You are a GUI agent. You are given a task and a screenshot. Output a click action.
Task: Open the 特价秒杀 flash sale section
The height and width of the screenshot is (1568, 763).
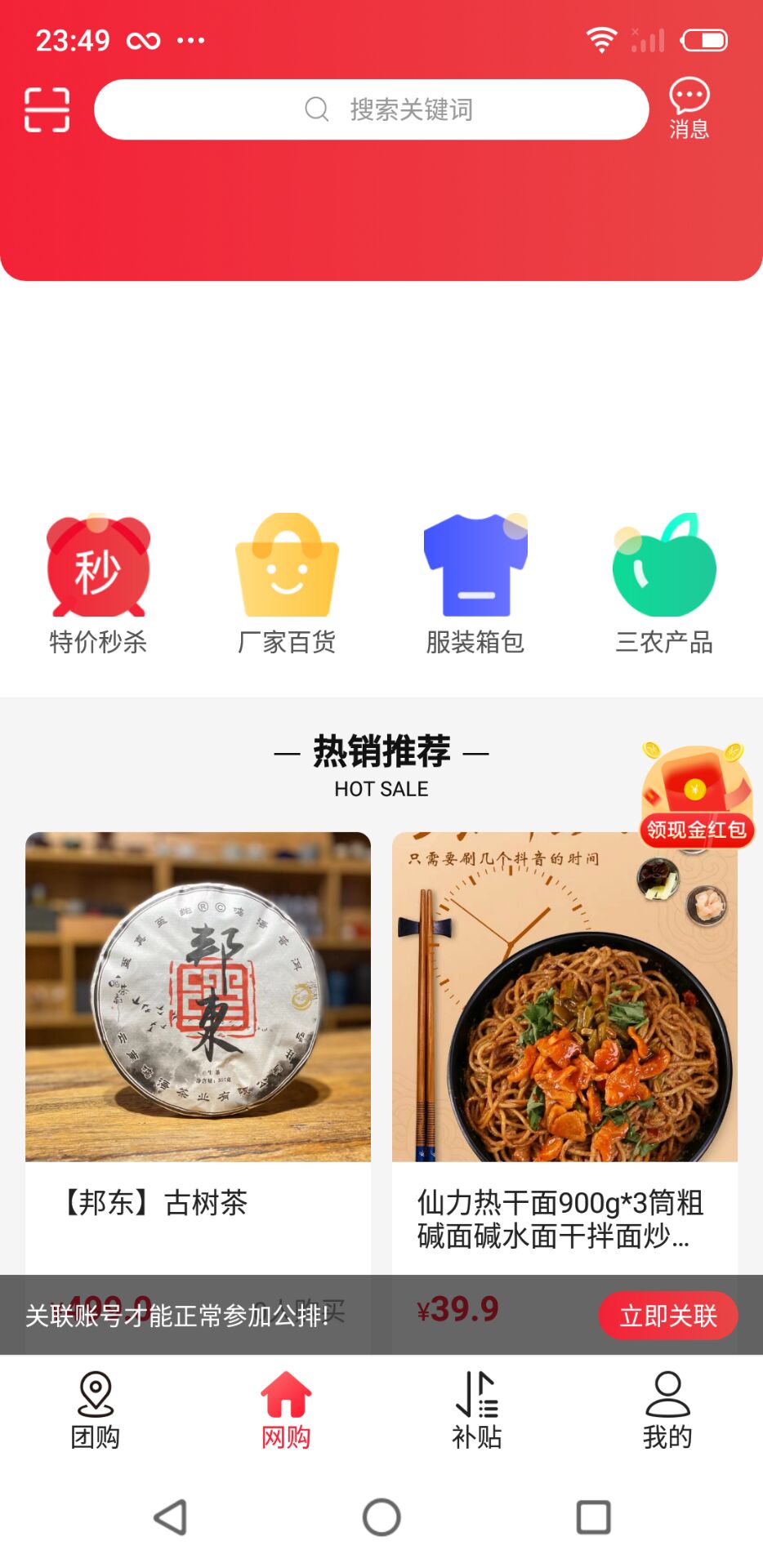(97, 580)
